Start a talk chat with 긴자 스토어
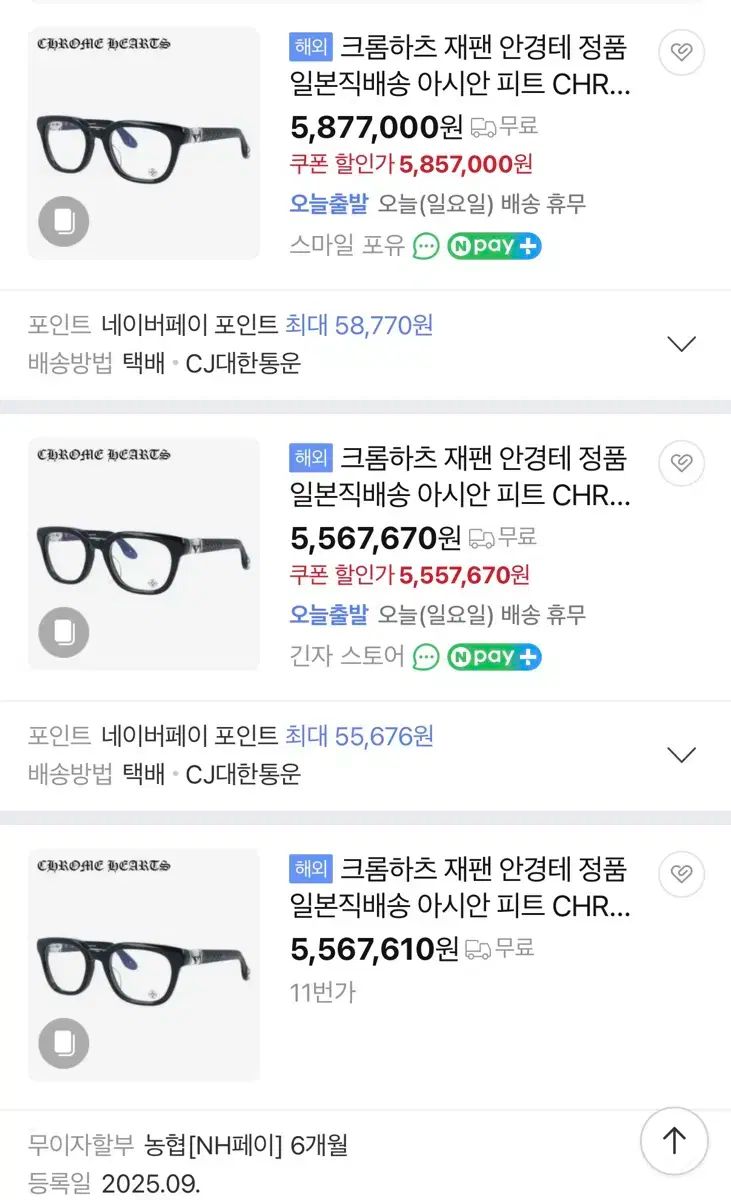The image size is (731, 1200). tap(426, 657)
